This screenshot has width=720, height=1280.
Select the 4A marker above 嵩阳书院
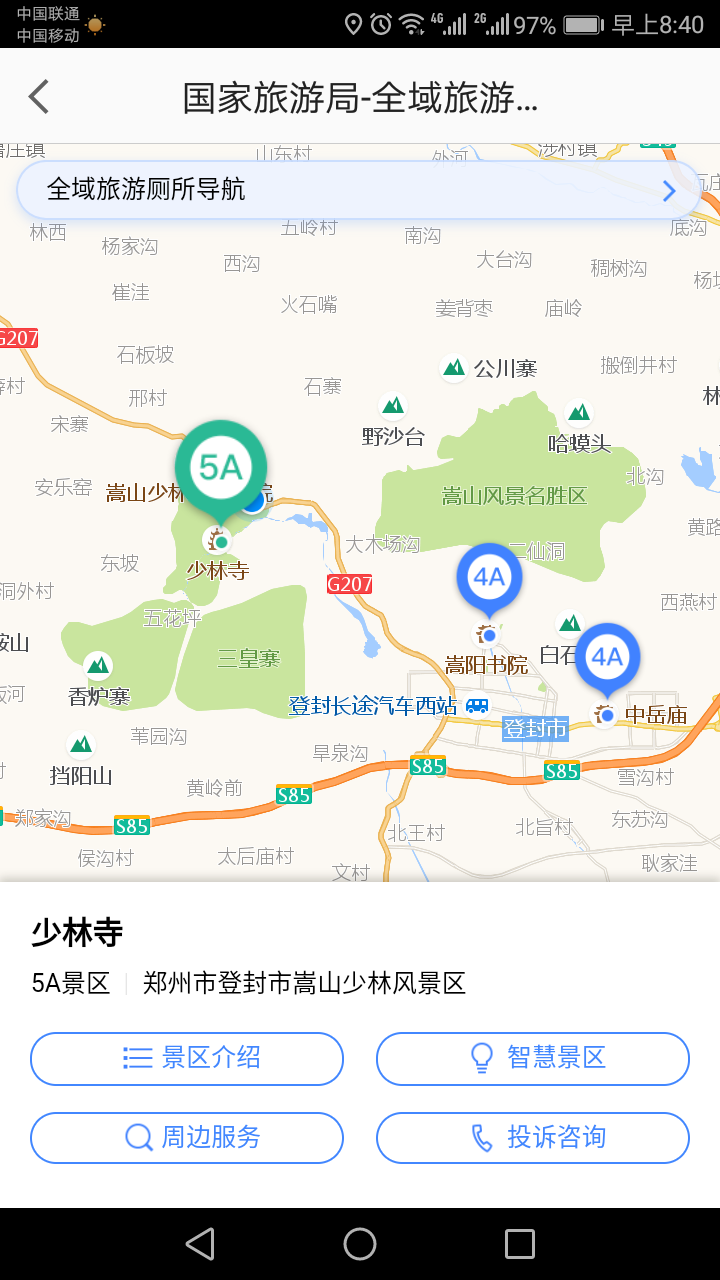(489, 577)
